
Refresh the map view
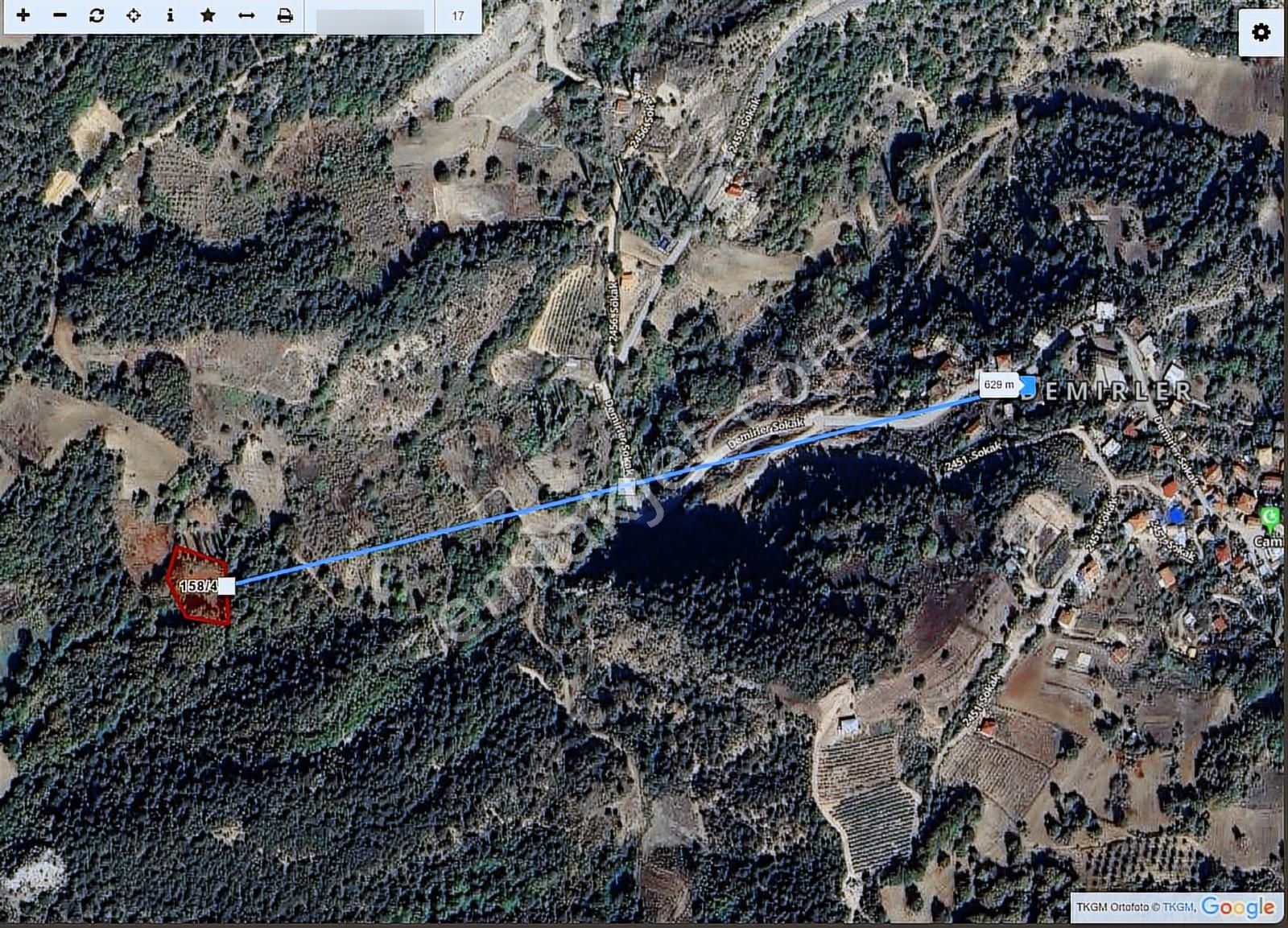click(97, 15)
